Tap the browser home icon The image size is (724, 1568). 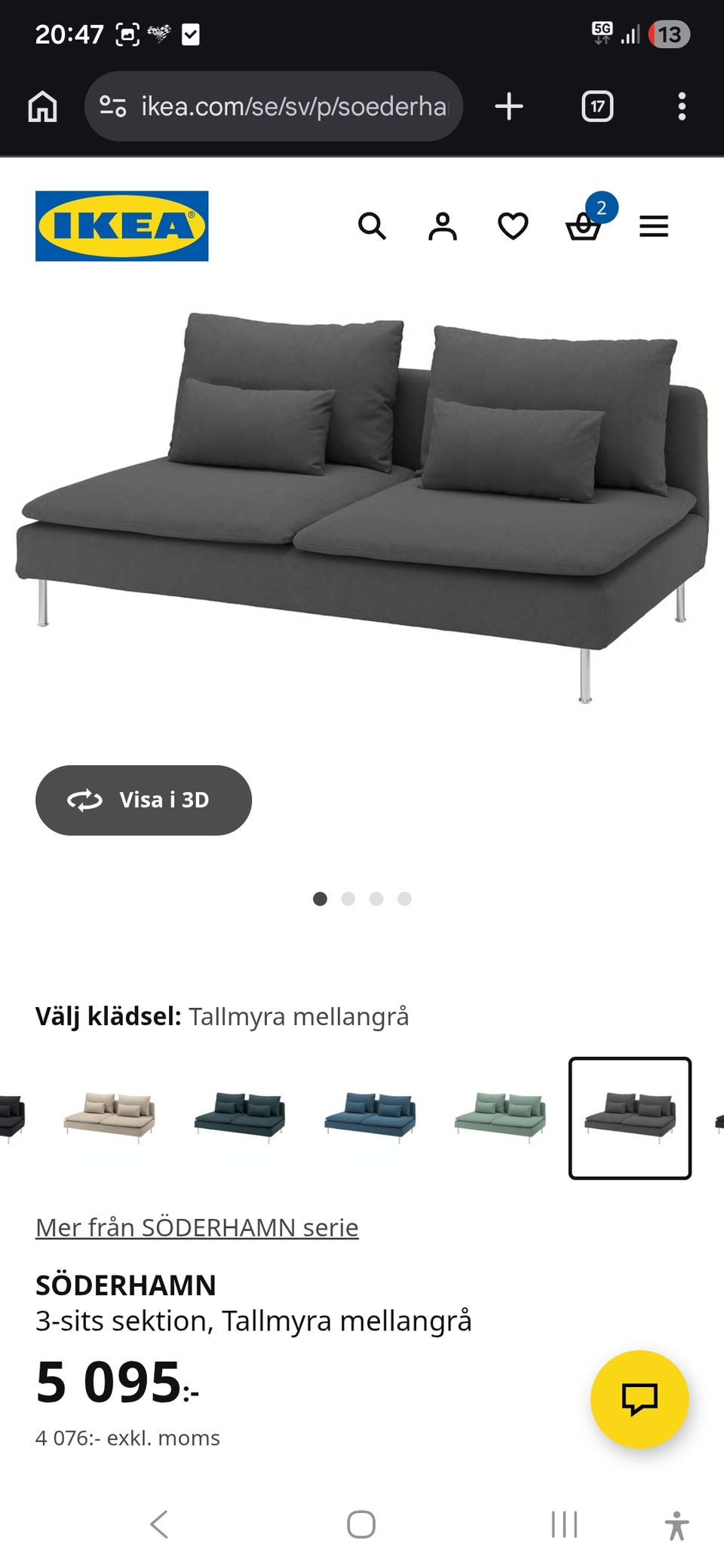[43, 106]
